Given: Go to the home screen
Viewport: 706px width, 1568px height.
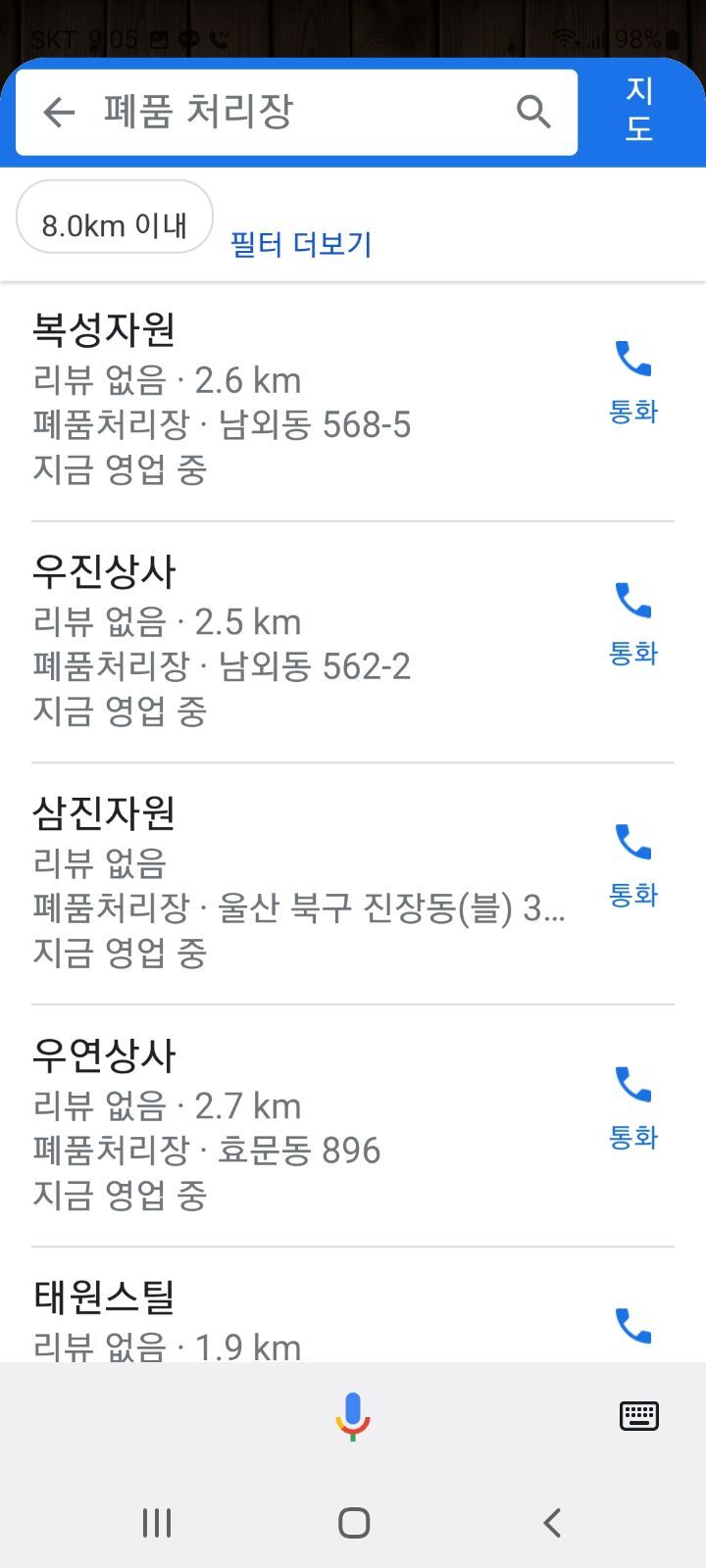Looking at the screenshot, I should pyautogui.click(x=353, y=1523).
